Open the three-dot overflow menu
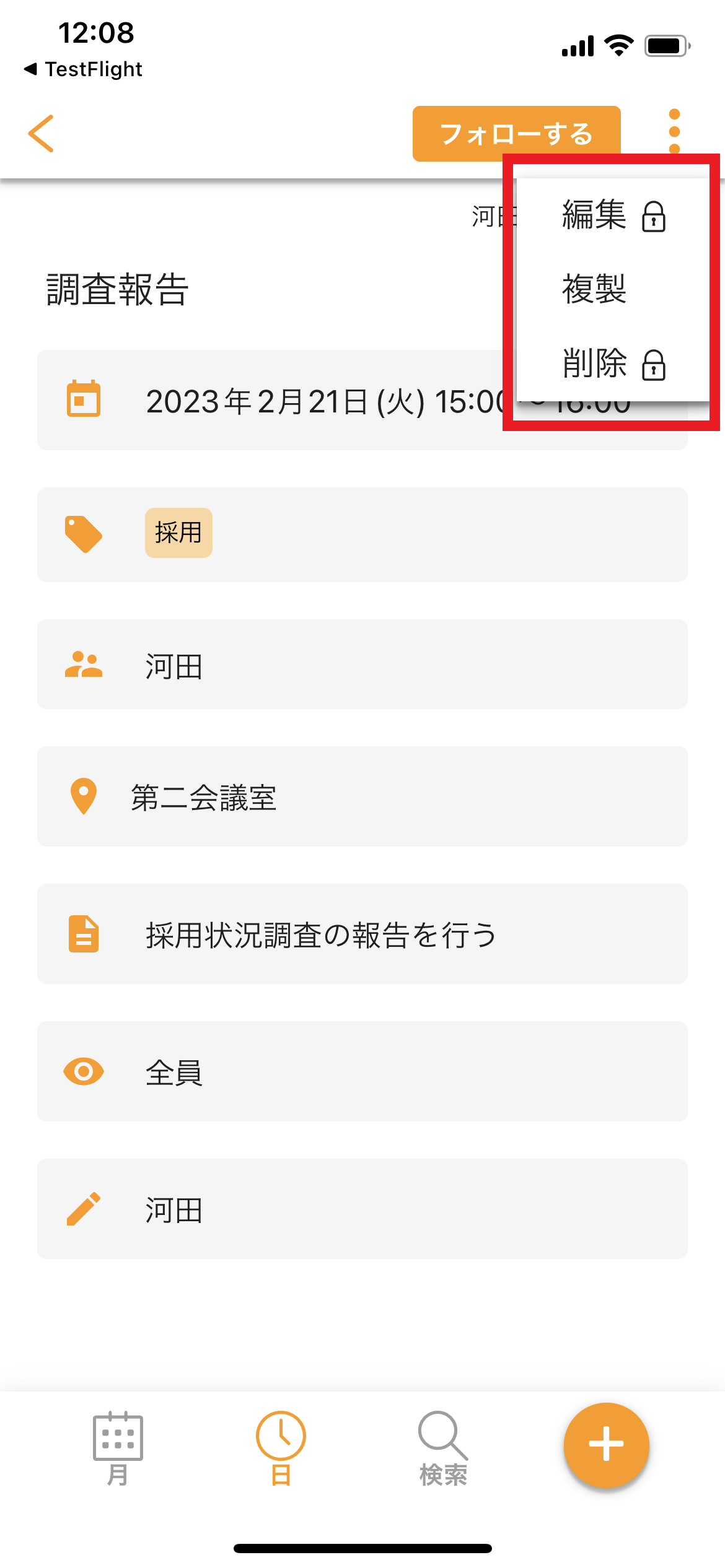Screen dimensions: 725x1568 click(675, 132)
